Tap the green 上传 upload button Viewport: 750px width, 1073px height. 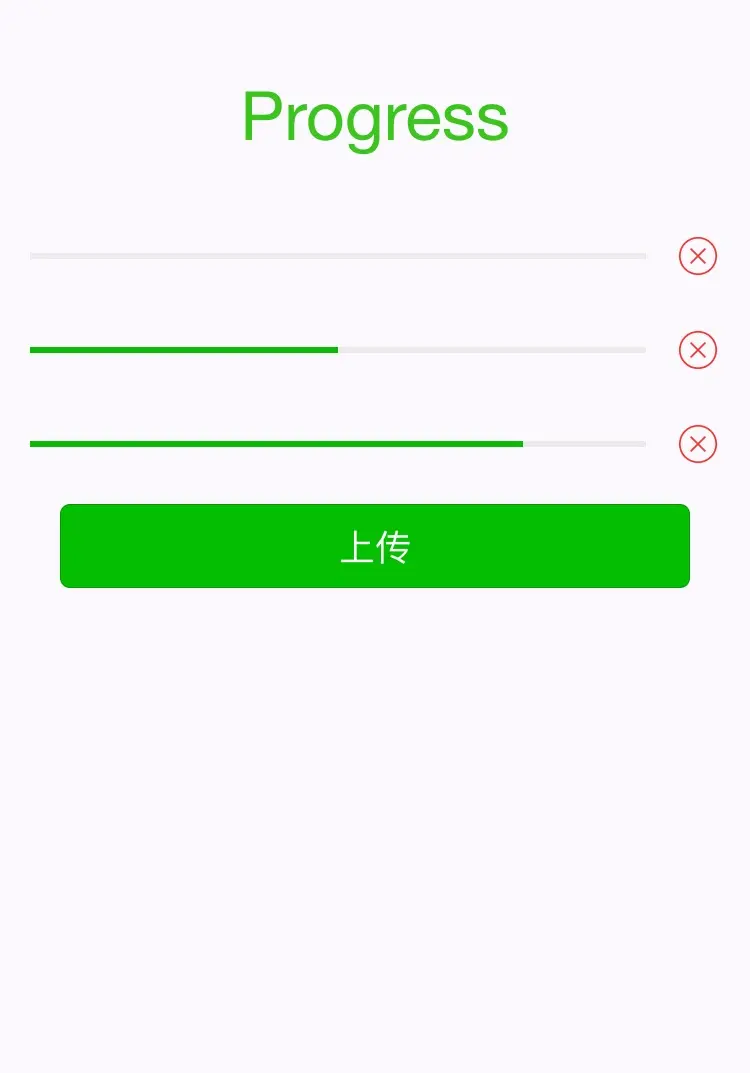(375, 546)
